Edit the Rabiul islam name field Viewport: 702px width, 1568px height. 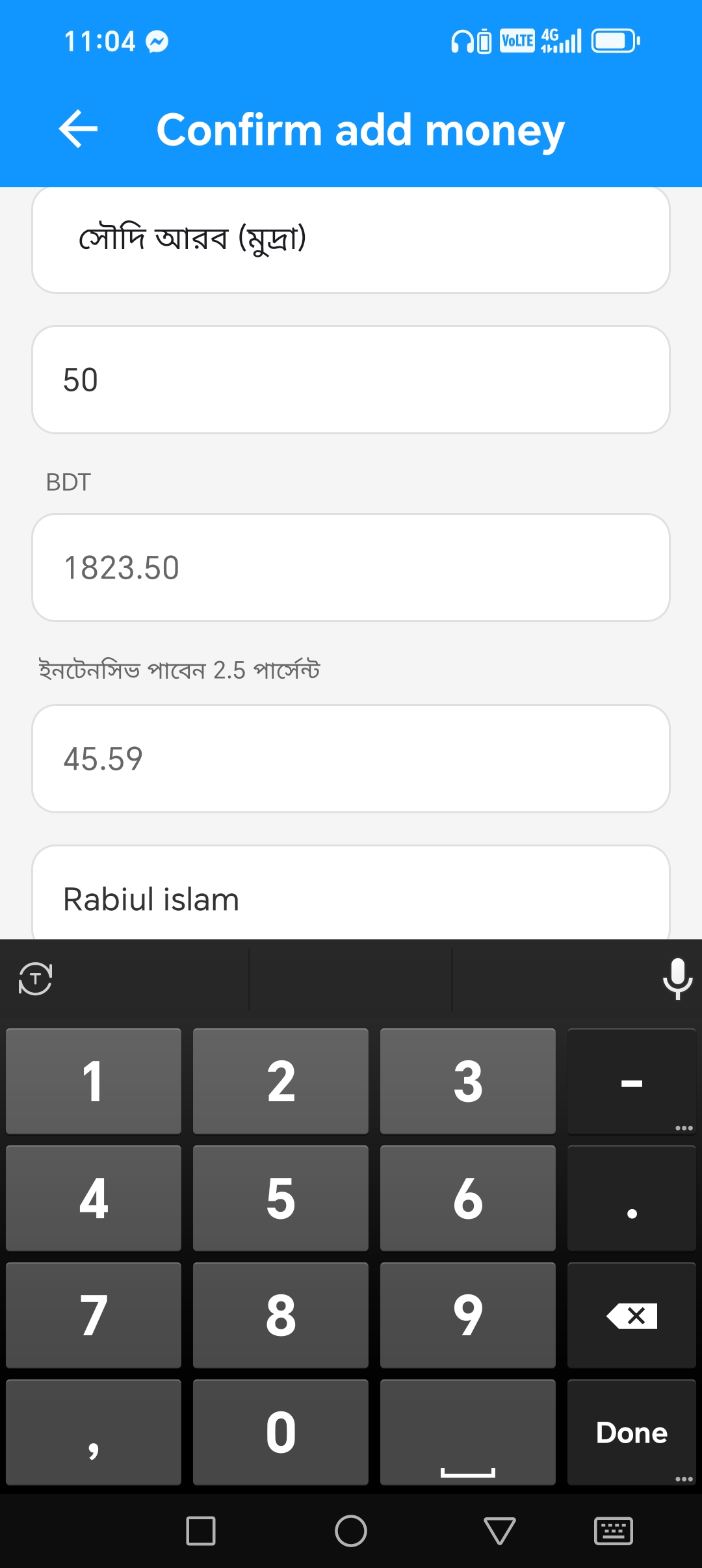351,899
